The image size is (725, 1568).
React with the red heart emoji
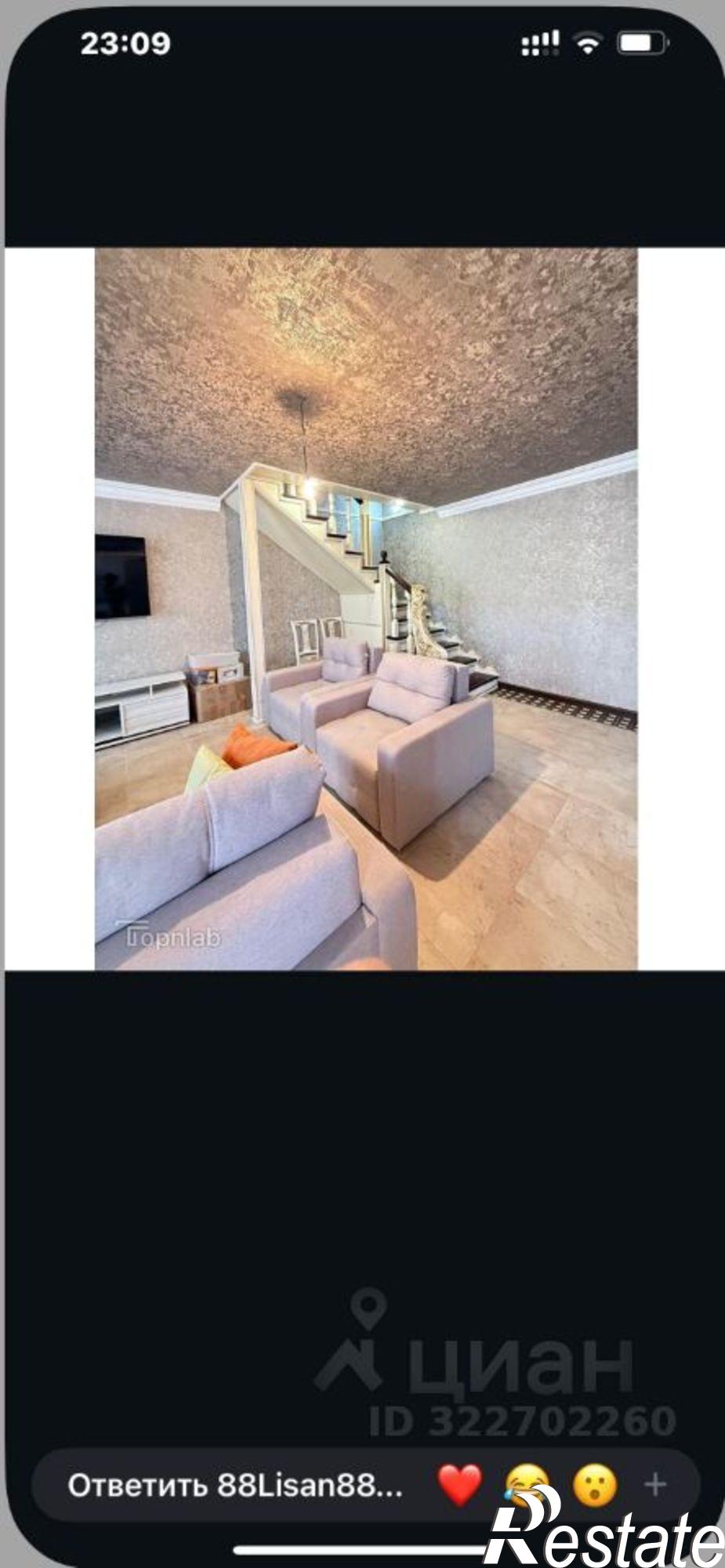459,1486
